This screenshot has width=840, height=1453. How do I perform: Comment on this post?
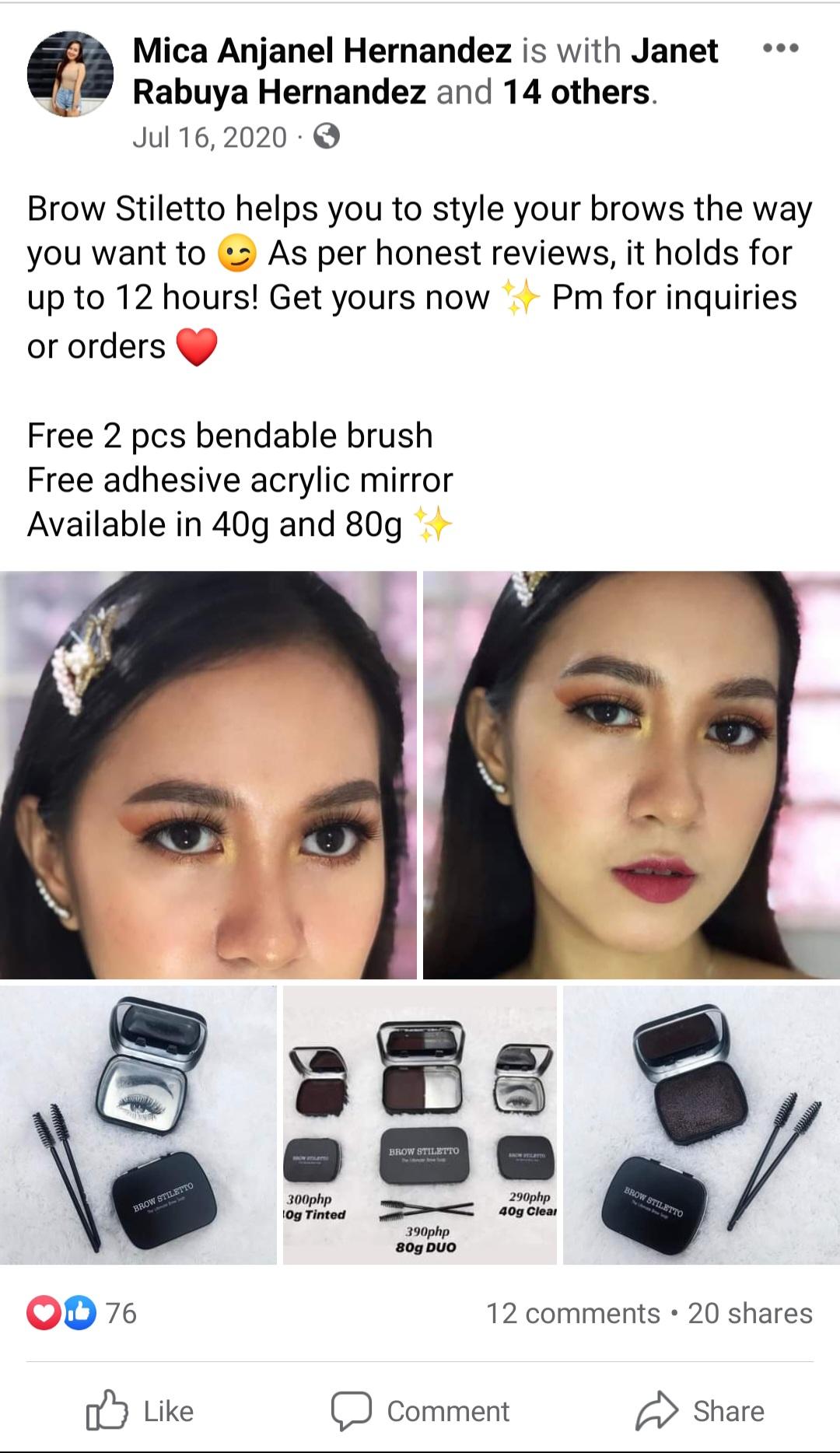pos(420,1411)
